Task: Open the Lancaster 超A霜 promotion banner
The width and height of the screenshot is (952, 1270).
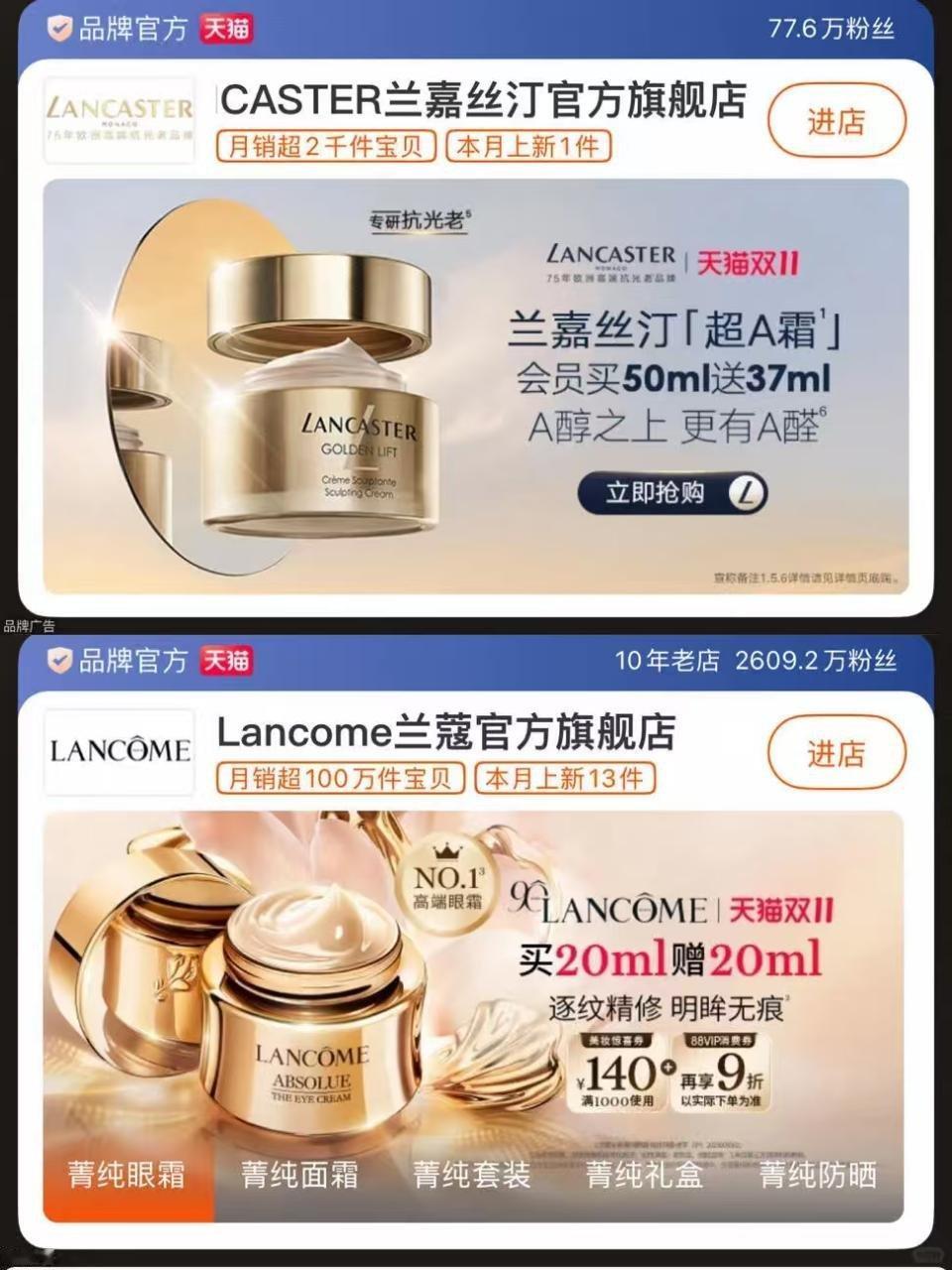Action: pos(476,387)
